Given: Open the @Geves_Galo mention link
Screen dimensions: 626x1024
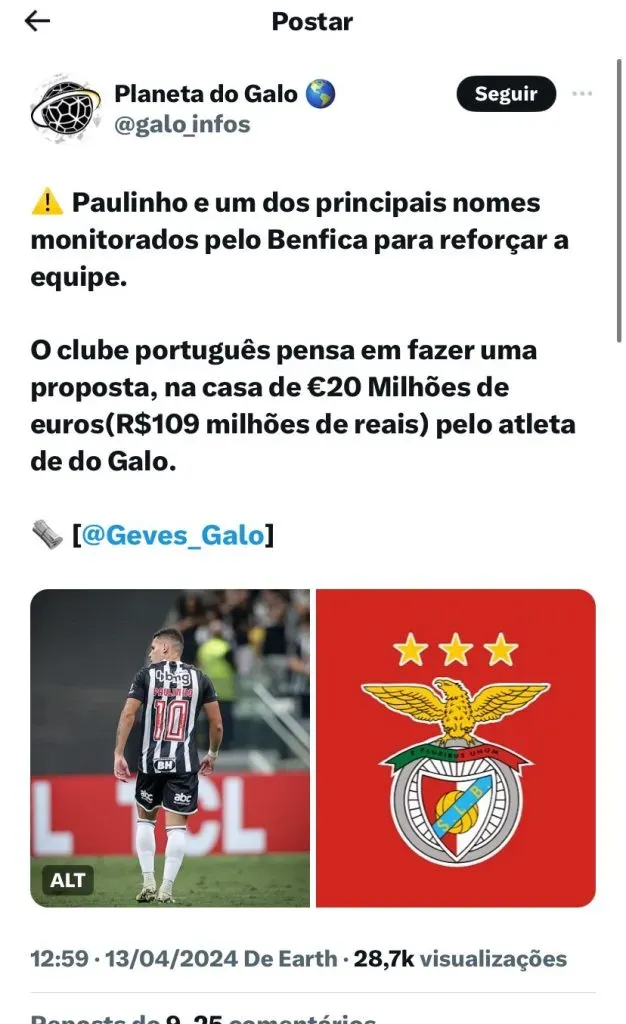Looking at the screenshot, I should click(172, 536).
